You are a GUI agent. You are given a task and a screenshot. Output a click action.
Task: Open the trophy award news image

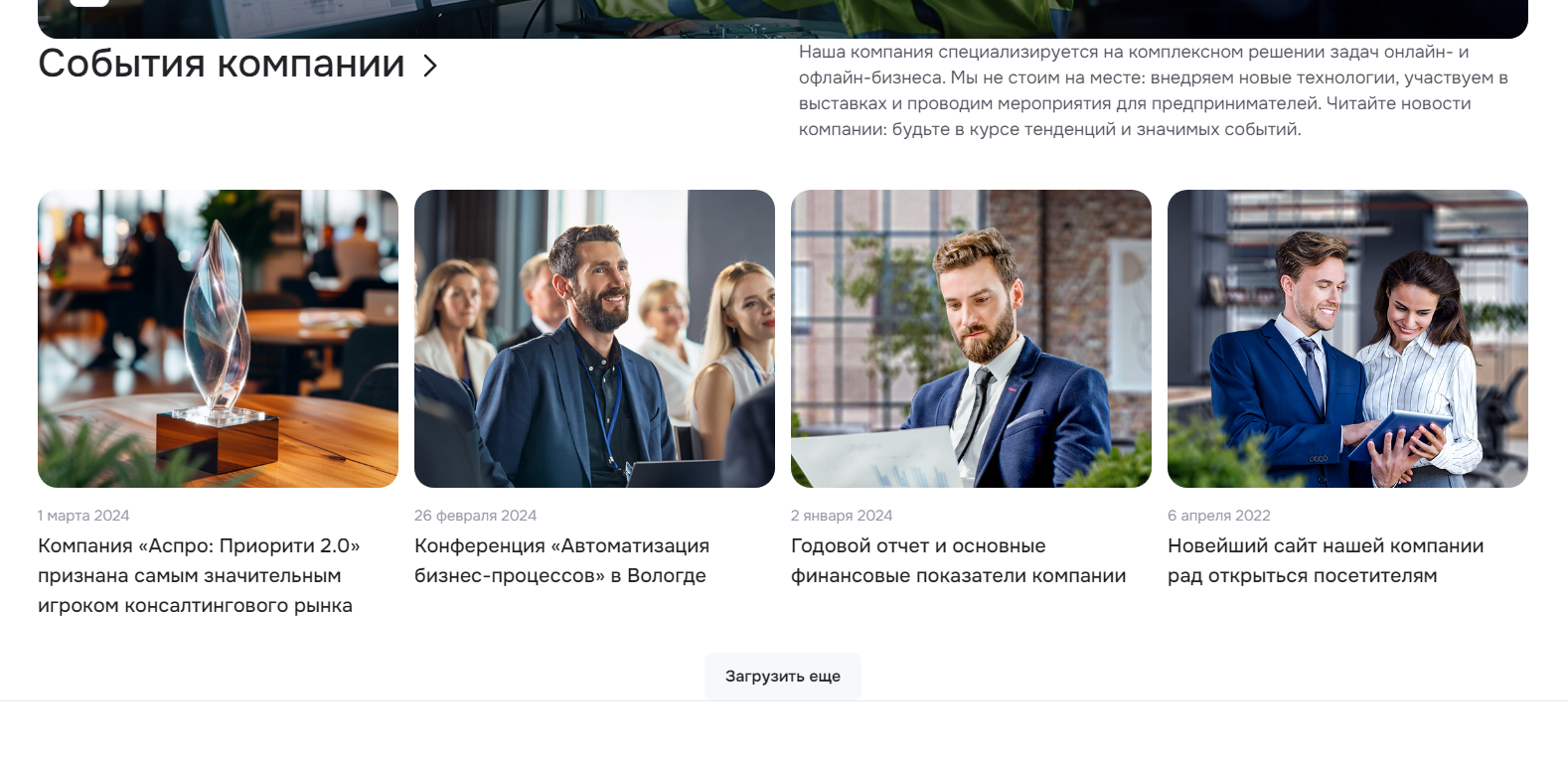218,338
